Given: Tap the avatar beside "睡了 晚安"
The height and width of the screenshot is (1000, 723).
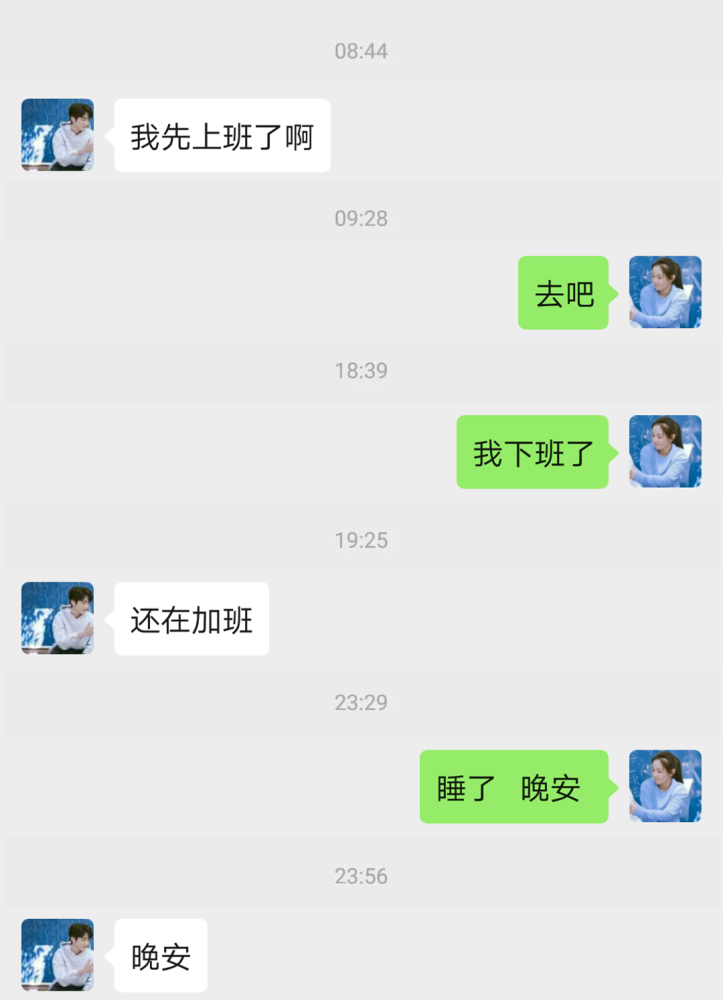Looking at the screenshot, I should coord(665,786).
